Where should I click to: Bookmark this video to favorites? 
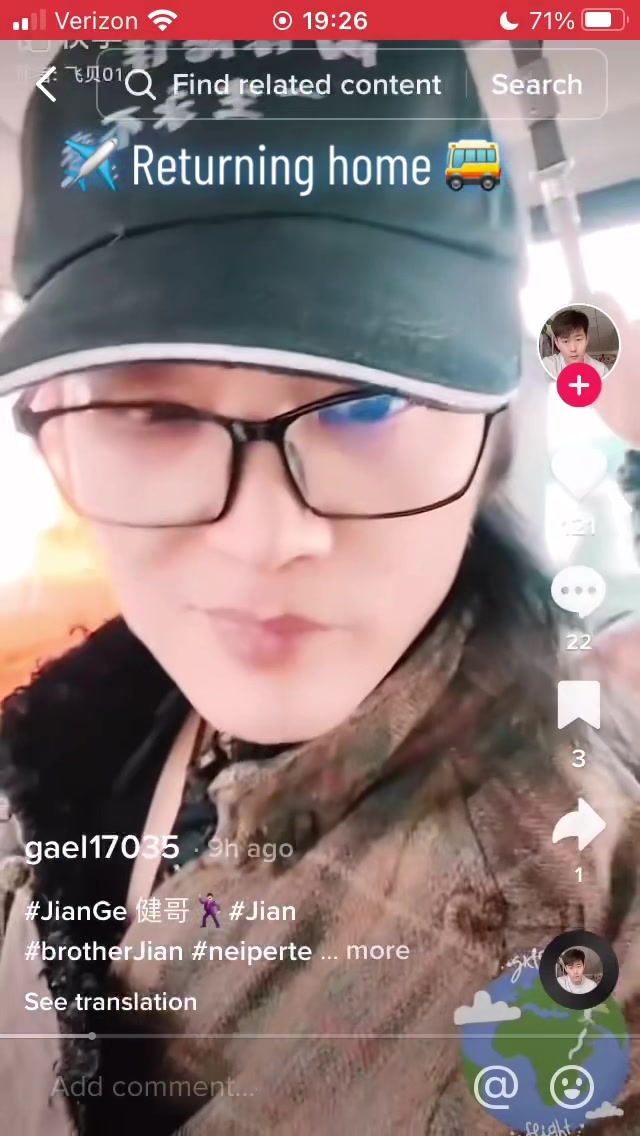578,708
